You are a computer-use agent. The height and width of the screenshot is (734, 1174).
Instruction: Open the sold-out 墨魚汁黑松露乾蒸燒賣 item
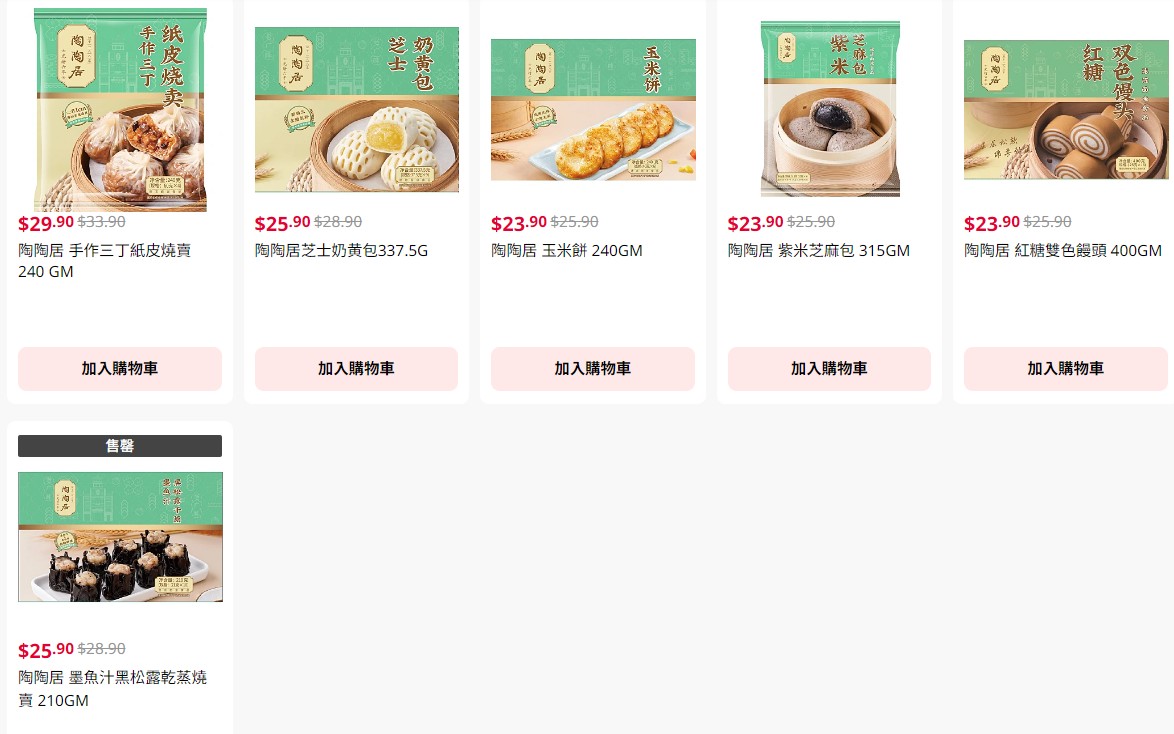(120, 536)
